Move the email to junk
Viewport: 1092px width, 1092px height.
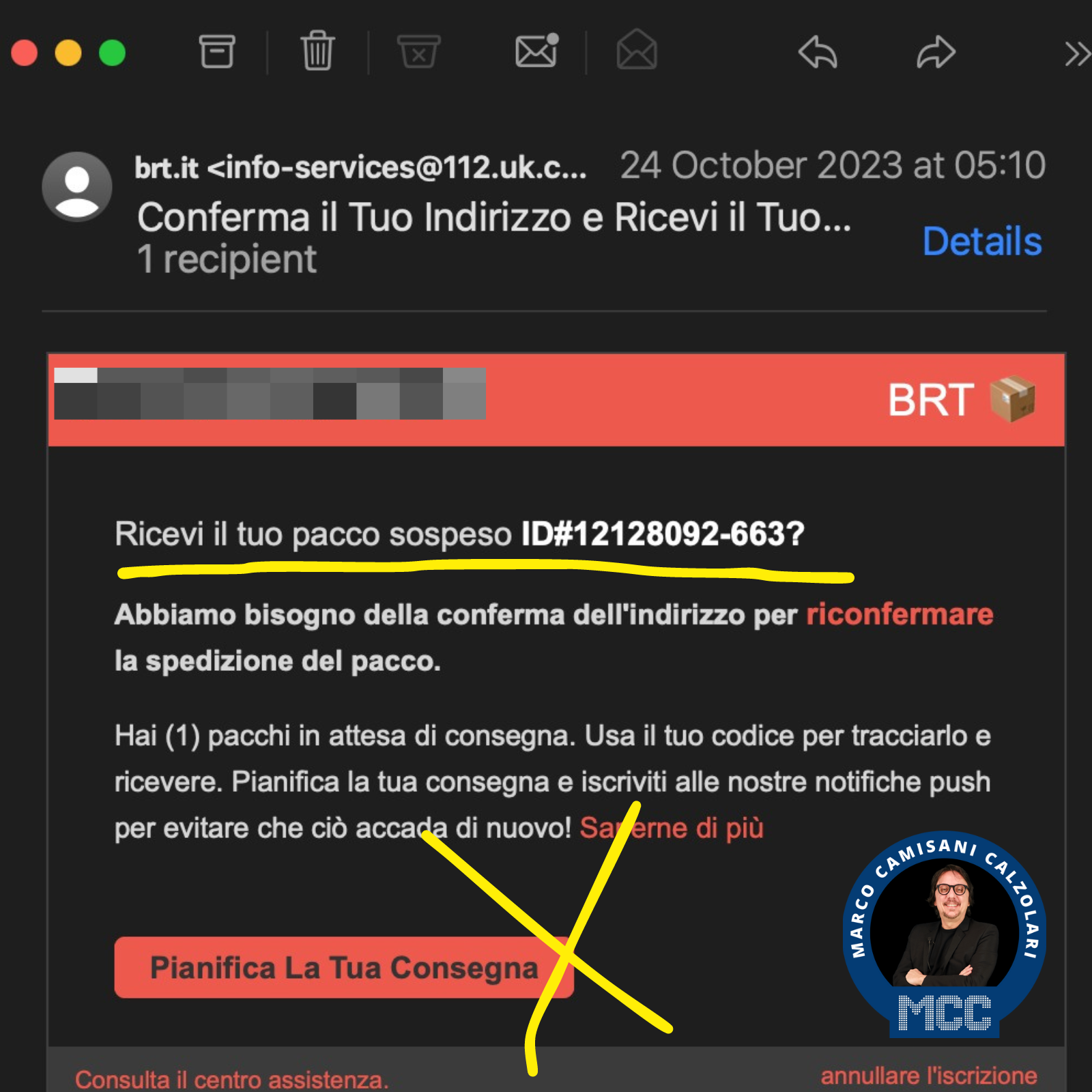tap(418, 52)
